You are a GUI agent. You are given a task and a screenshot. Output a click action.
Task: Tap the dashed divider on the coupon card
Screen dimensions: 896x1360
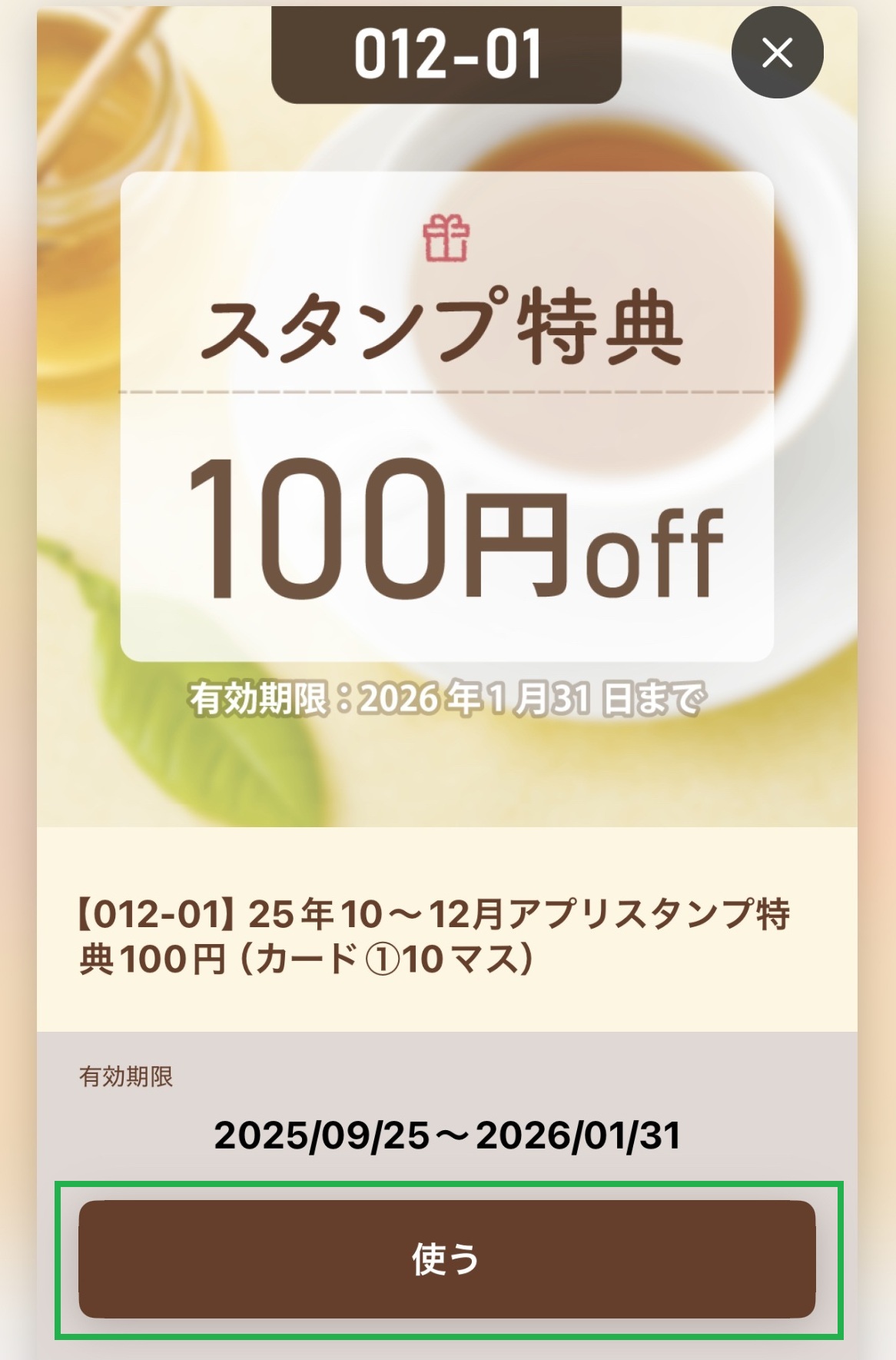(448, 392)
